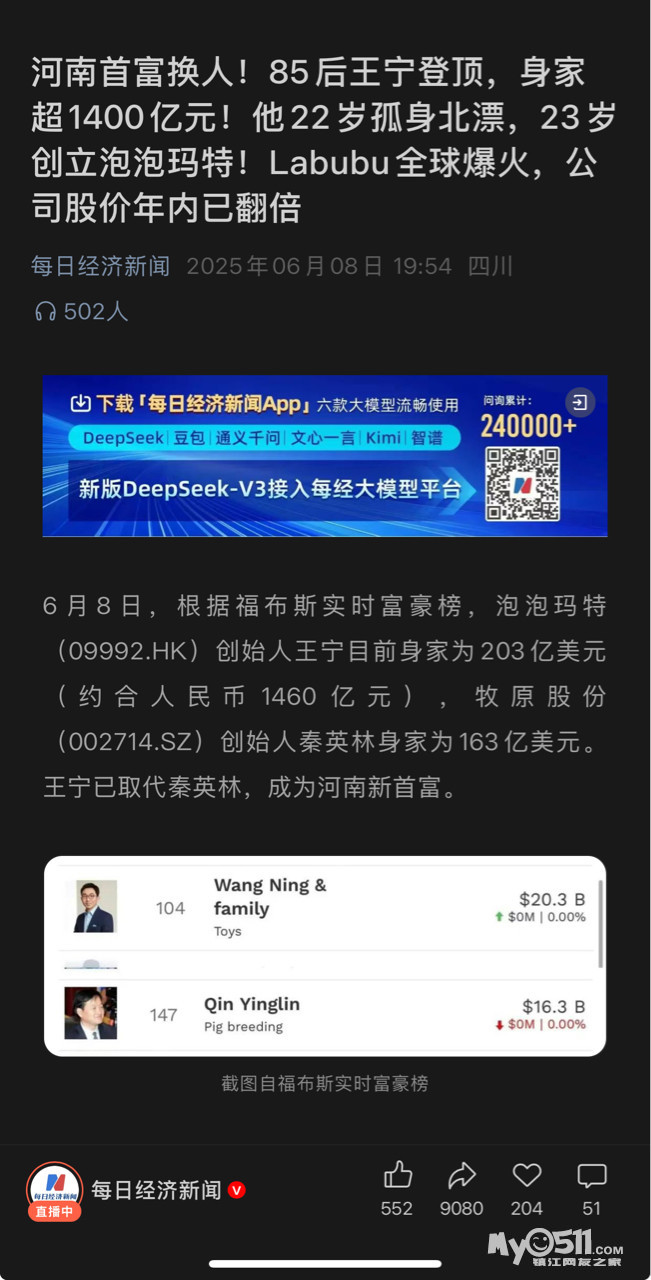Open the comments bubble
The image size is (651, 1280).
pyautogui.click(x=592, y=1176)
